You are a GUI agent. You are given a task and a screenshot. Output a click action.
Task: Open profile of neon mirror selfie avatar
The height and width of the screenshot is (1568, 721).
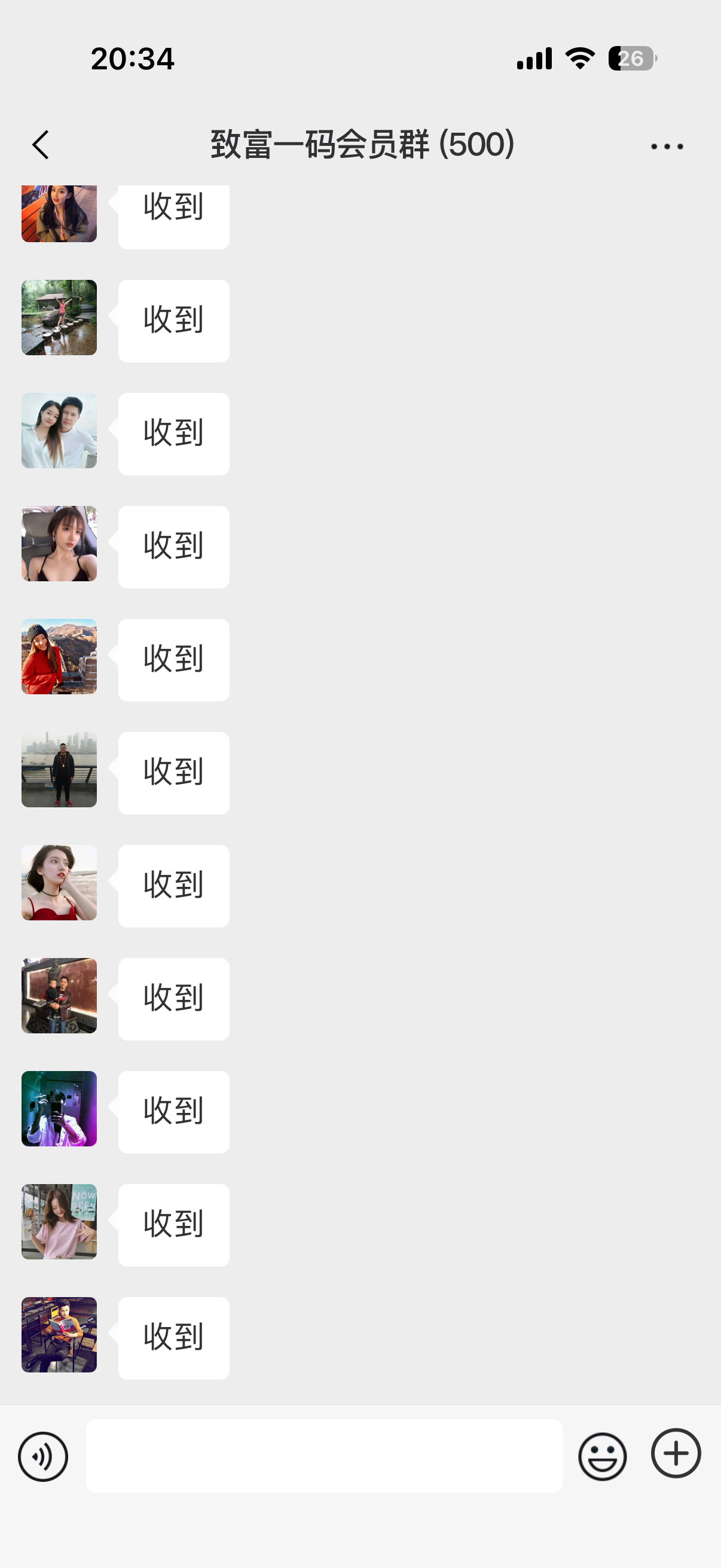[59, 1109]
